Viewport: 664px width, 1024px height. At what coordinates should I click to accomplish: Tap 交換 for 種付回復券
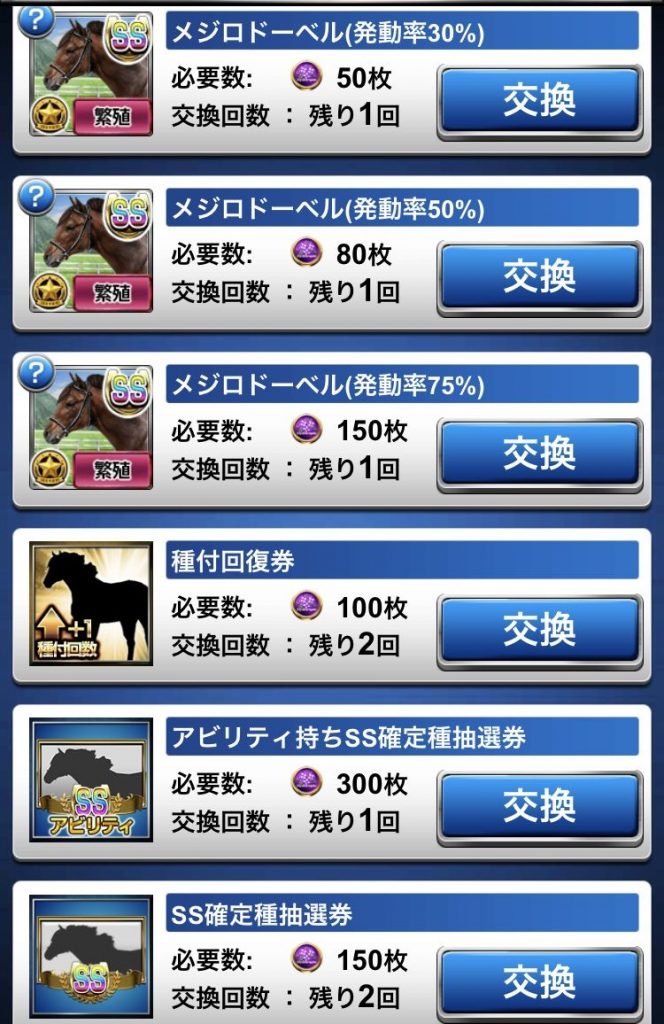point(539,630)
